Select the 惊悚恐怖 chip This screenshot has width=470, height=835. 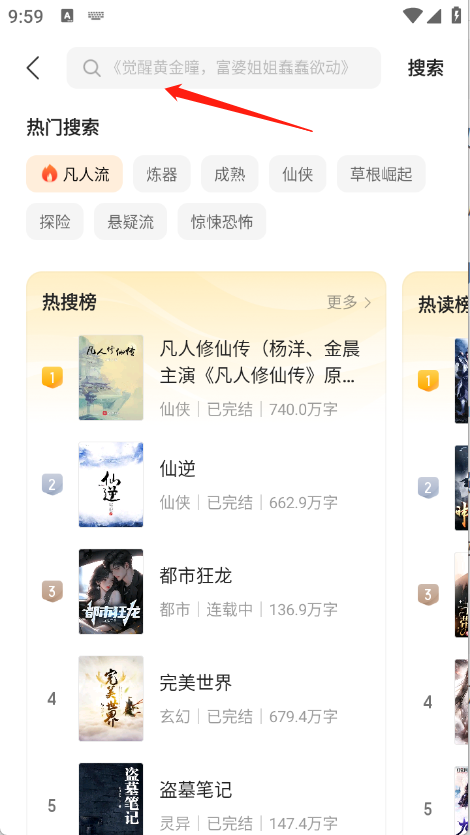(x=222, y=222)
